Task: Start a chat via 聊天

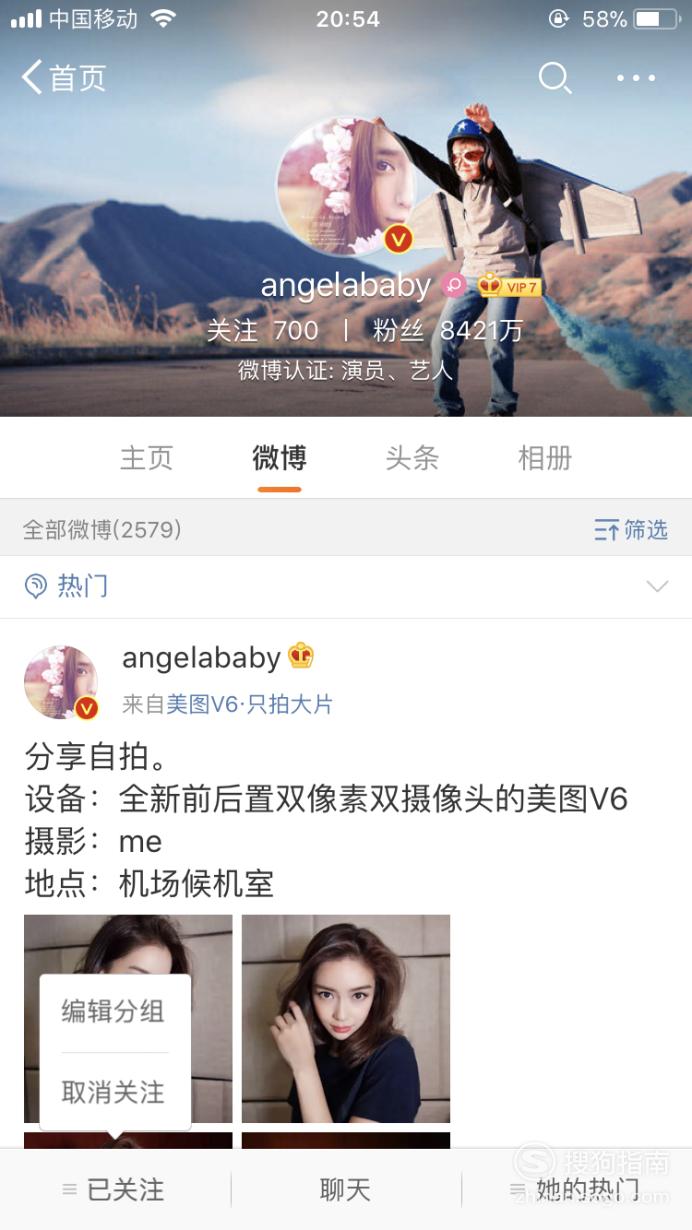Action: point(345,1190)
